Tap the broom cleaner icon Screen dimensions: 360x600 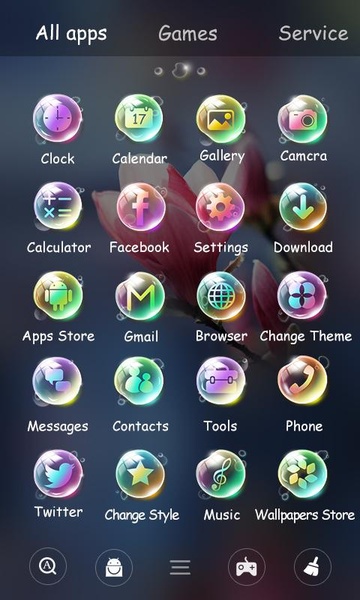click(313, 567)
